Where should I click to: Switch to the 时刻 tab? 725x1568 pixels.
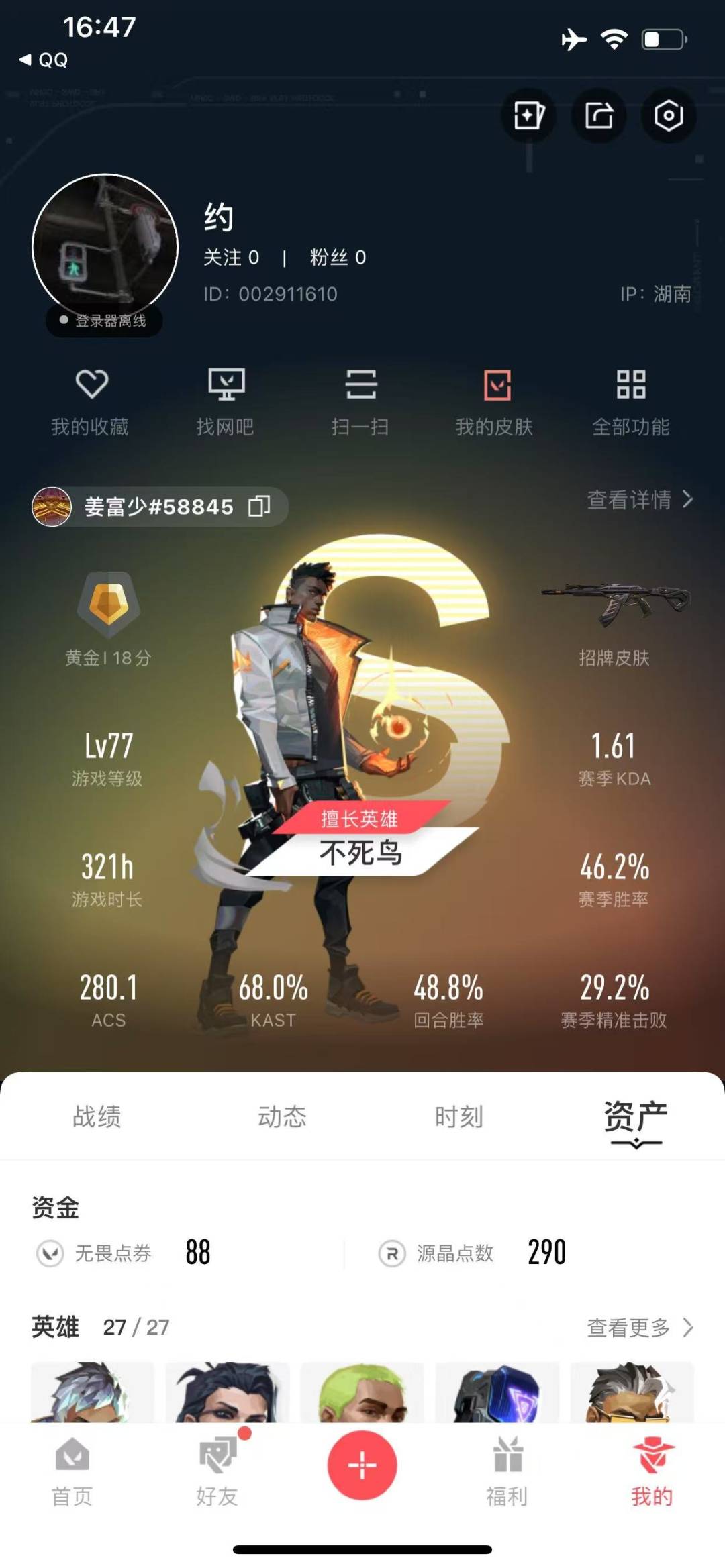pyautogui.click(x=459, y=1116)
